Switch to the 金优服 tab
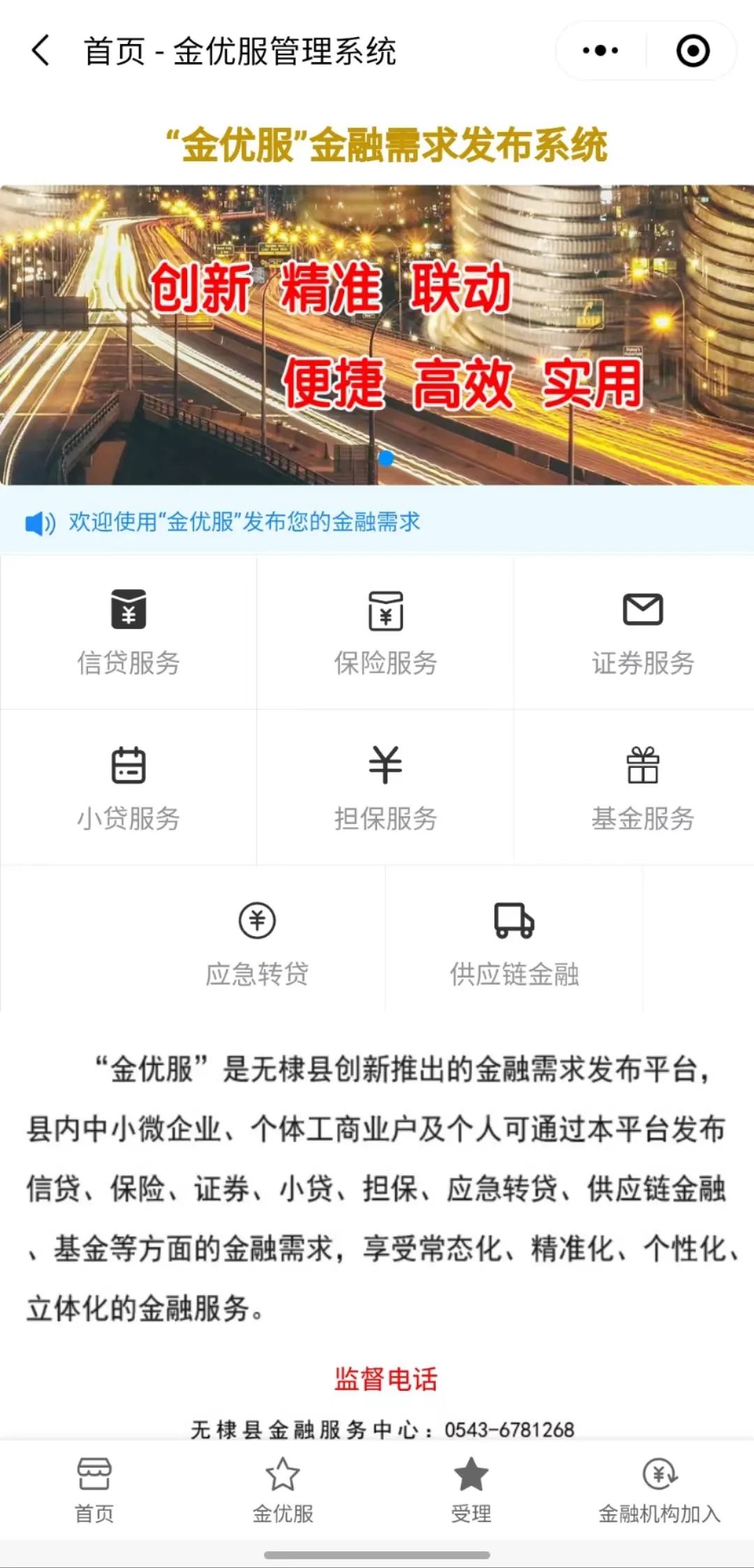 283,1490
